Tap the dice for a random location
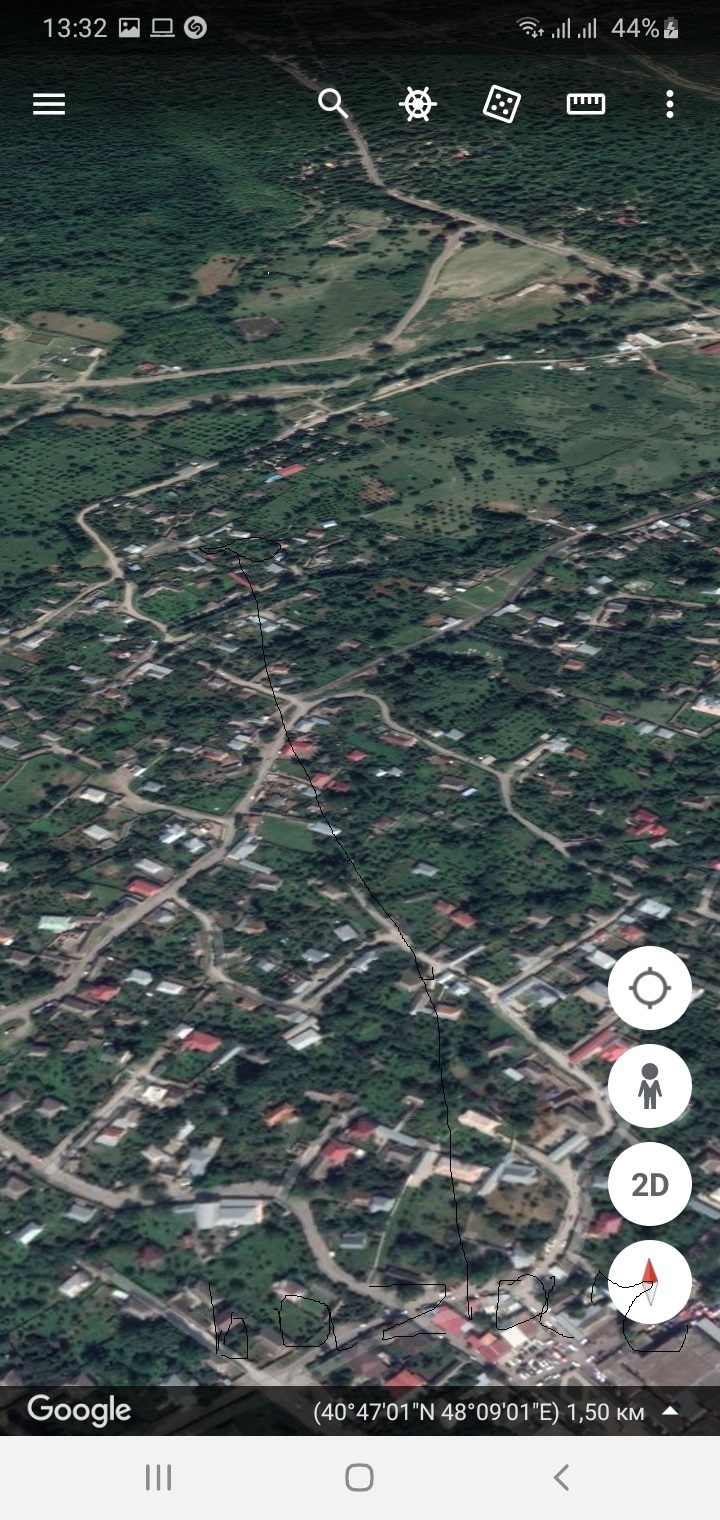Screen dimensions: 720x1520 (501, 104)
